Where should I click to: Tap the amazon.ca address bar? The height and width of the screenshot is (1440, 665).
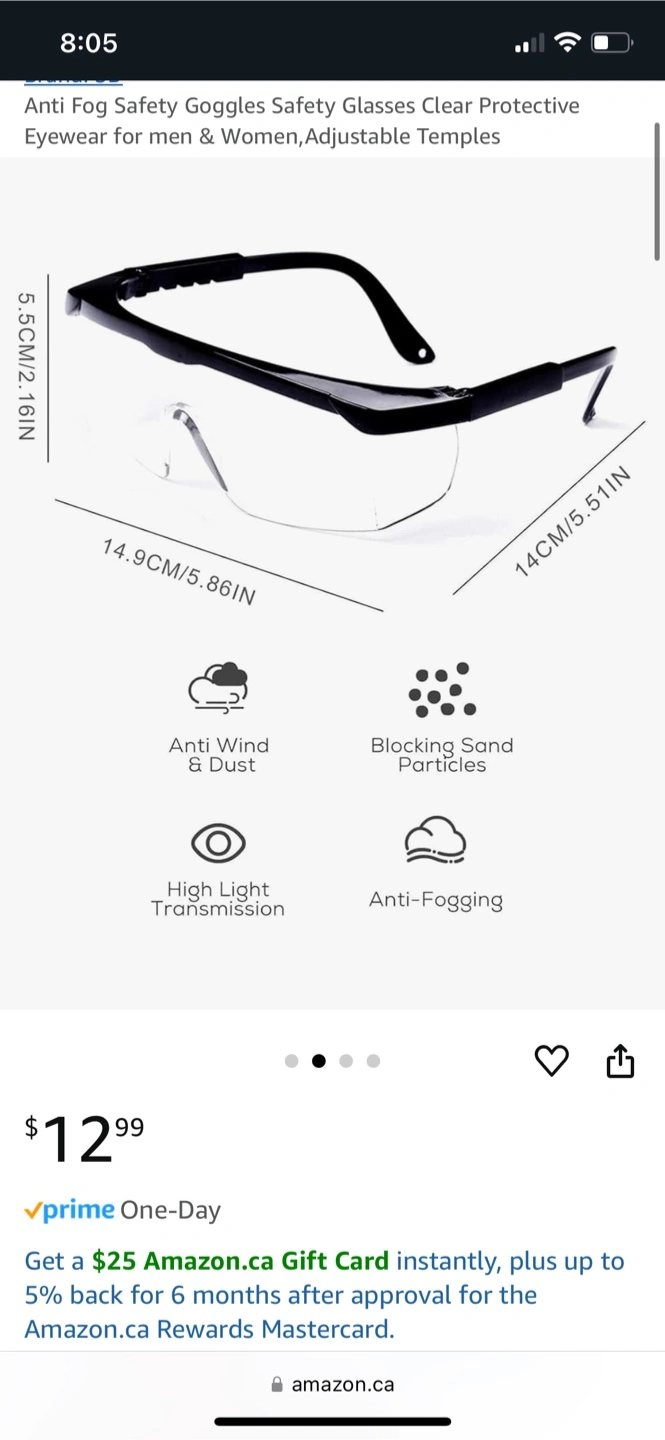coord(333,1385)
